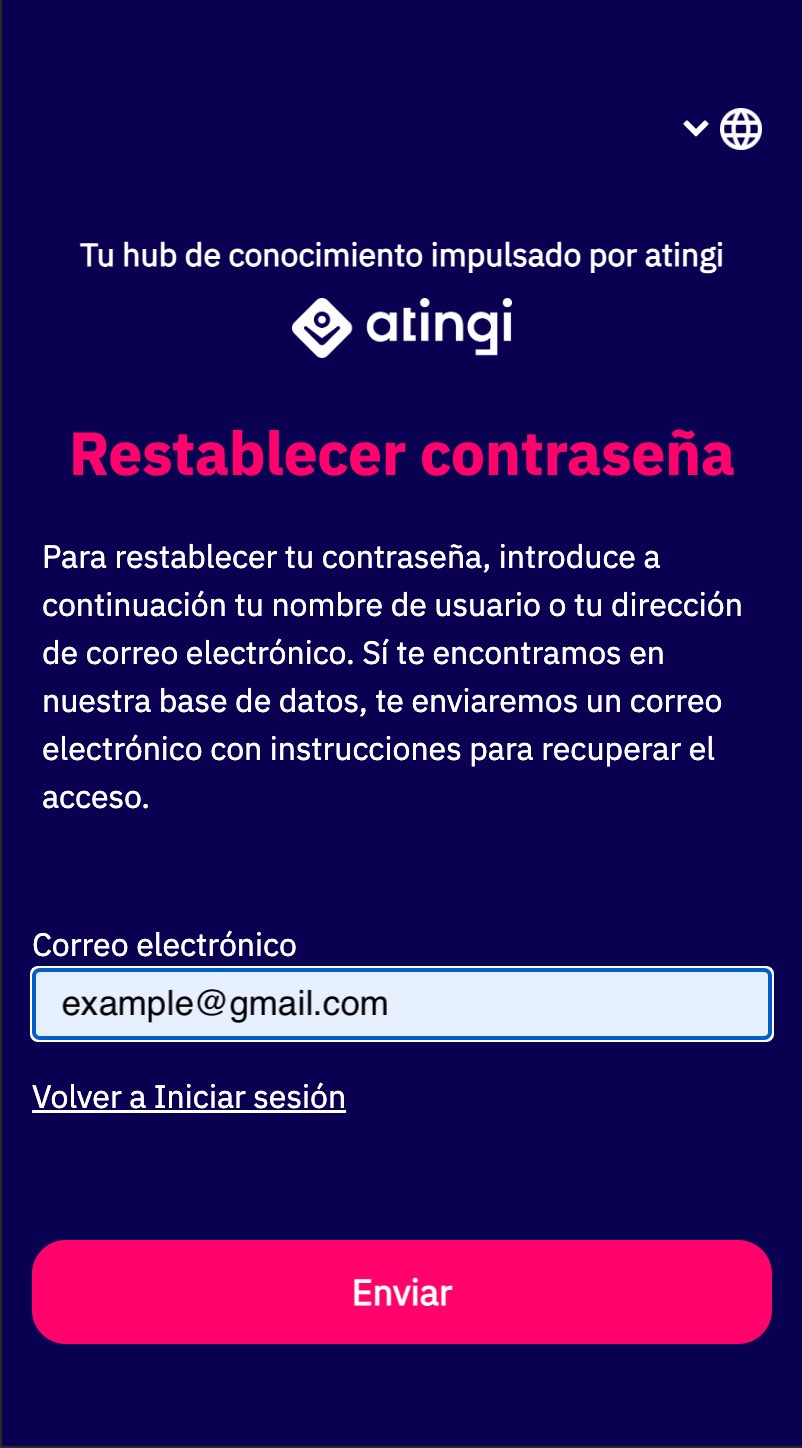This screenshot has width=802, height=1448.
Task: Open the language selector globe dropdown
Action: coord(723,129)
